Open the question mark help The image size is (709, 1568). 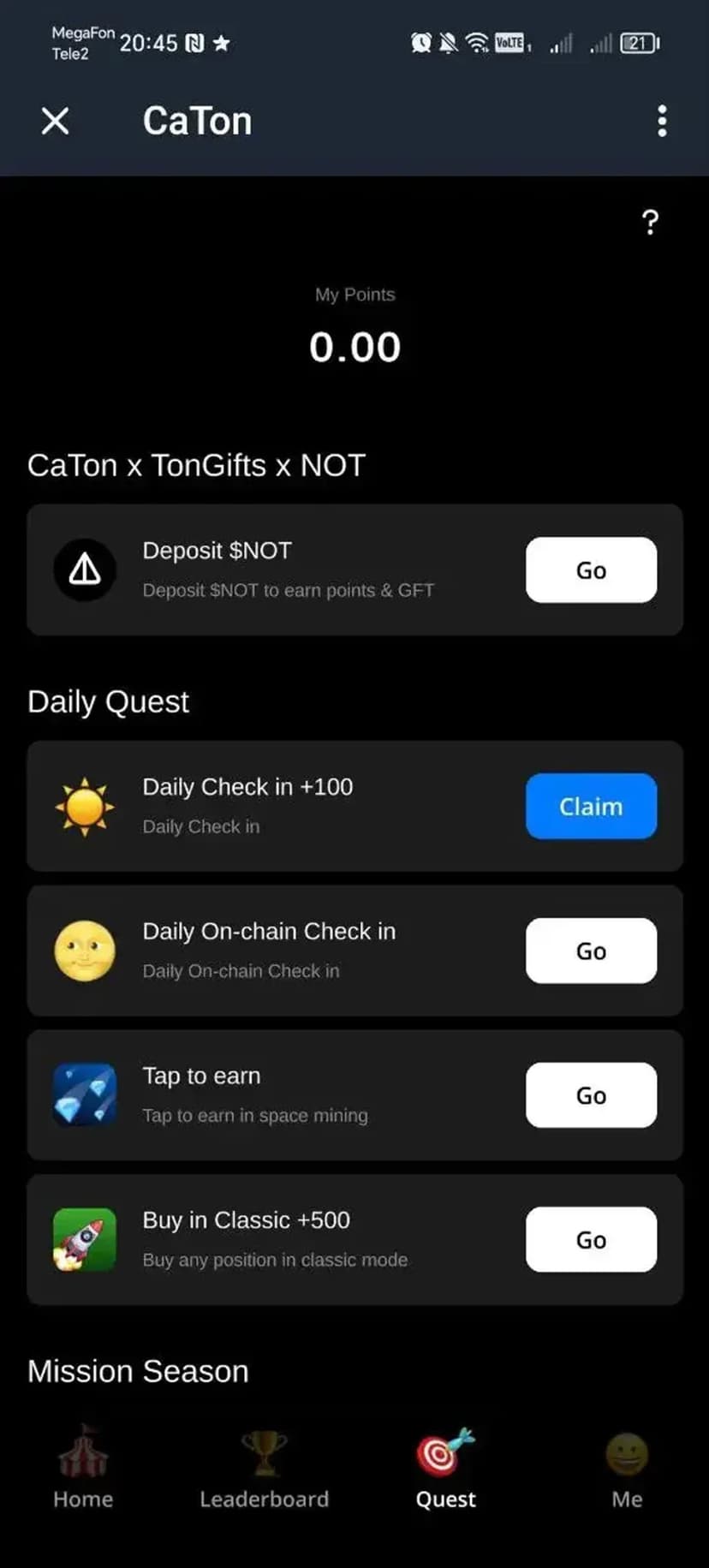pos(650,223)
